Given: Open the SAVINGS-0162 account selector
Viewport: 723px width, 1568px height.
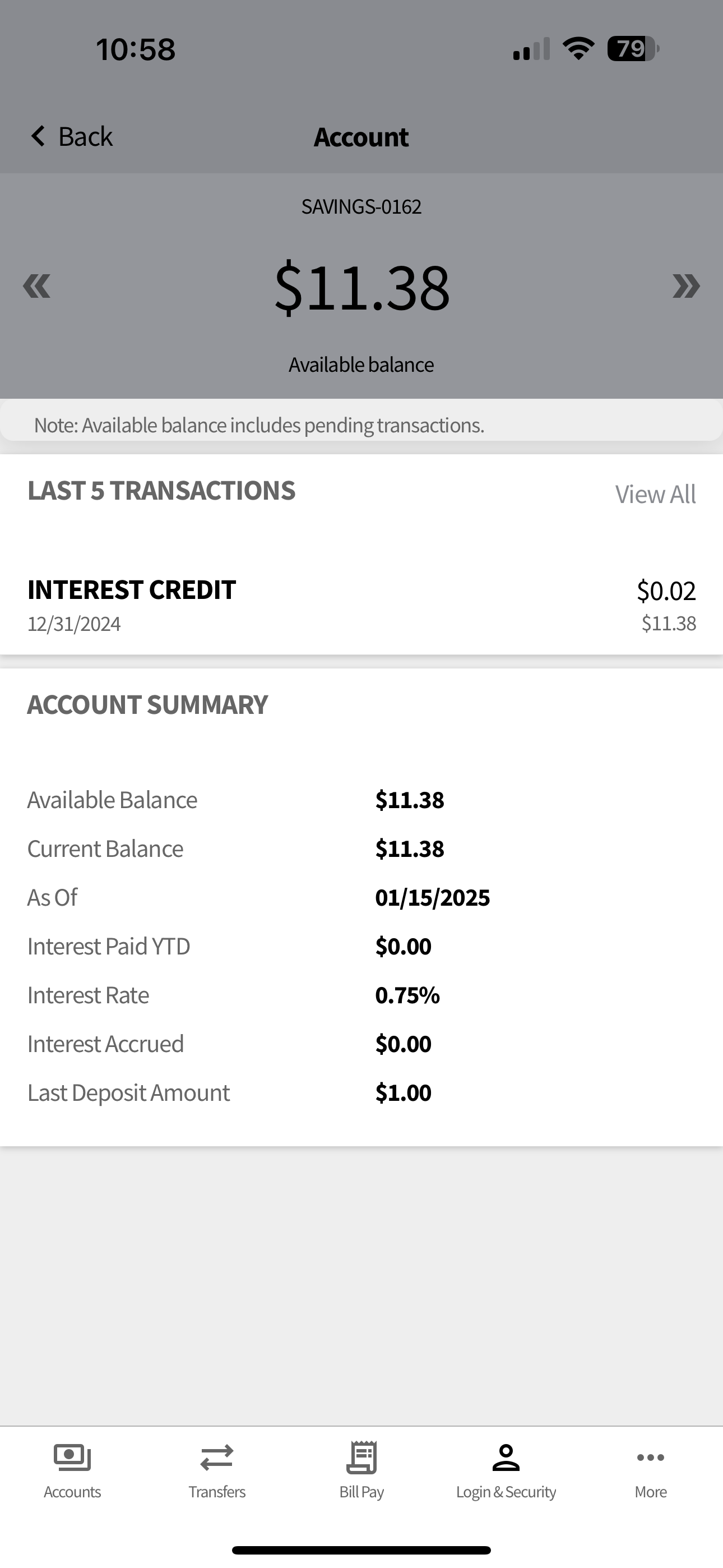Looking at the screenshot, I should pyautogui.click(x=361, y=206).
